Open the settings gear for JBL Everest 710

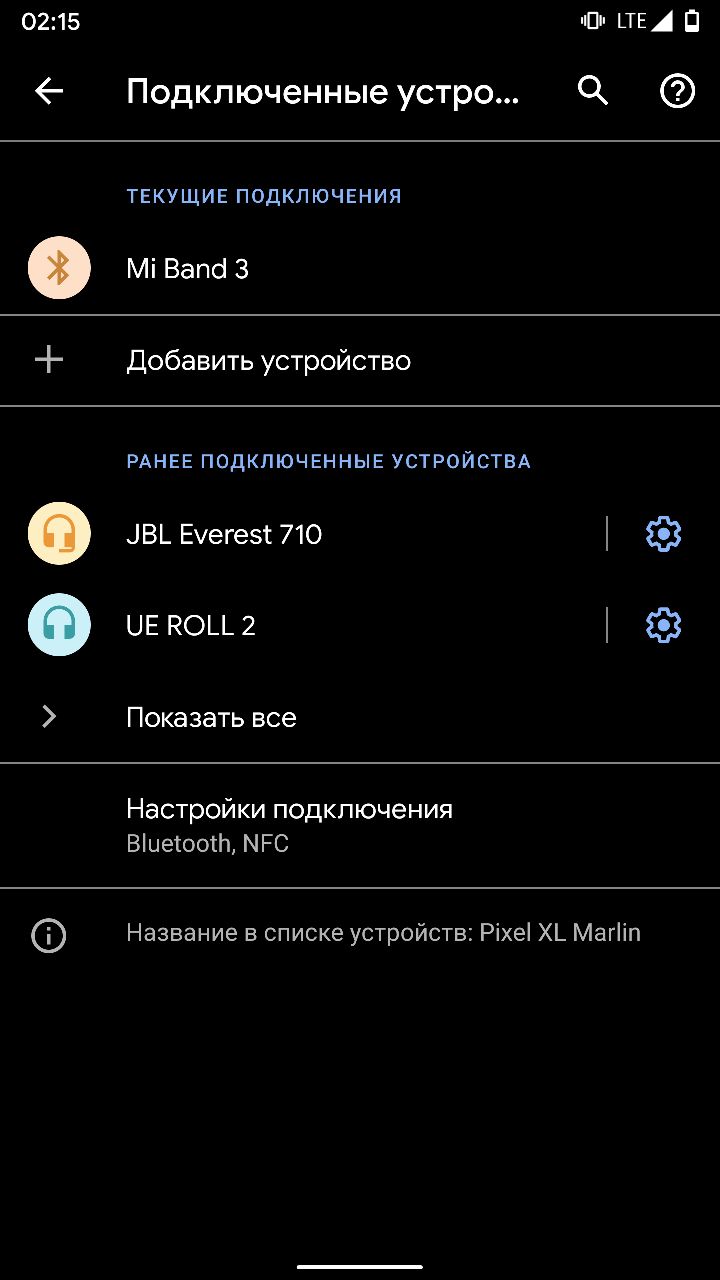663,534
